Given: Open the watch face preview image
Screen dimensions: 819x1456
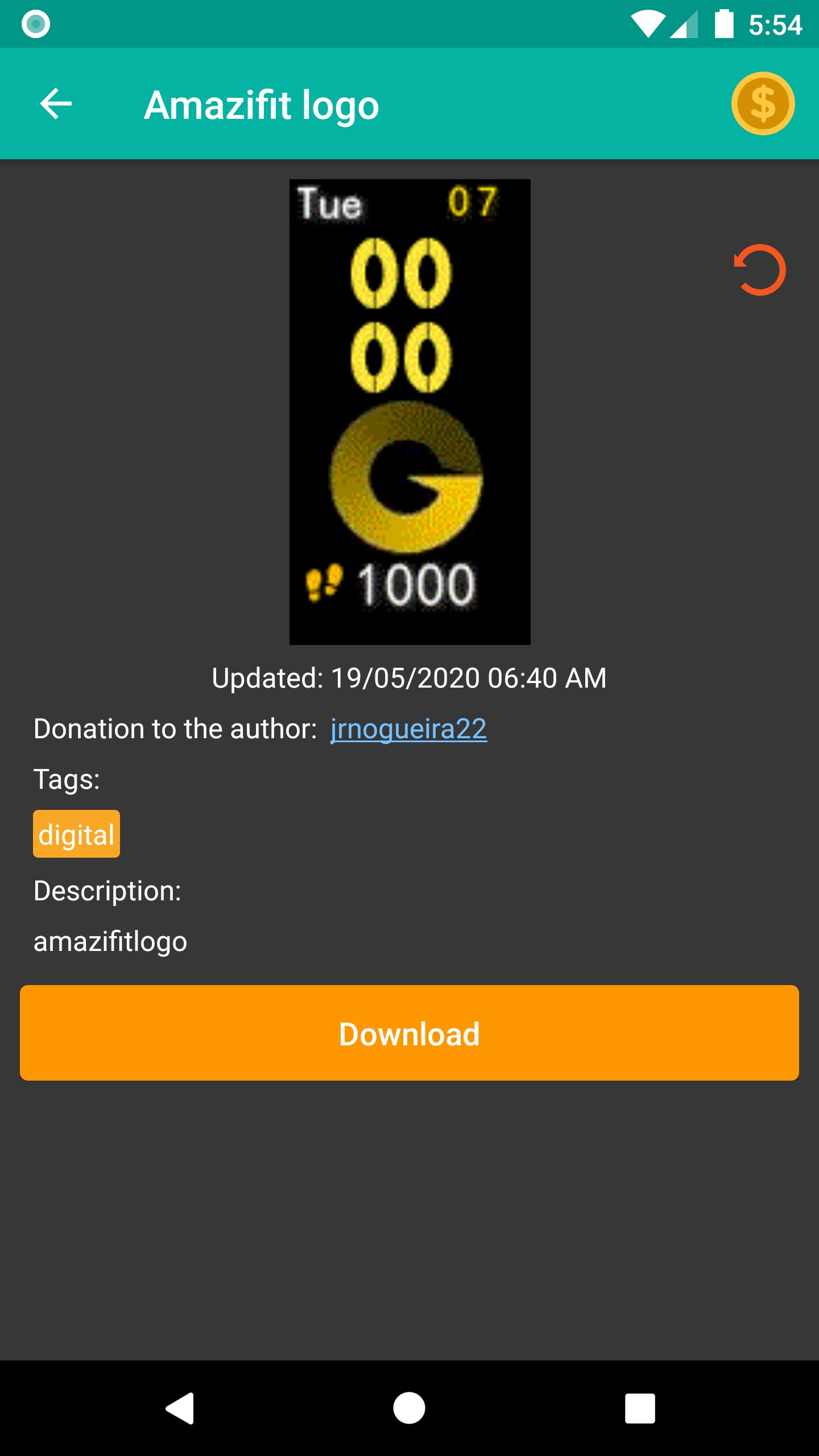Looking at the screenshot, I should (x=409, y=412).
